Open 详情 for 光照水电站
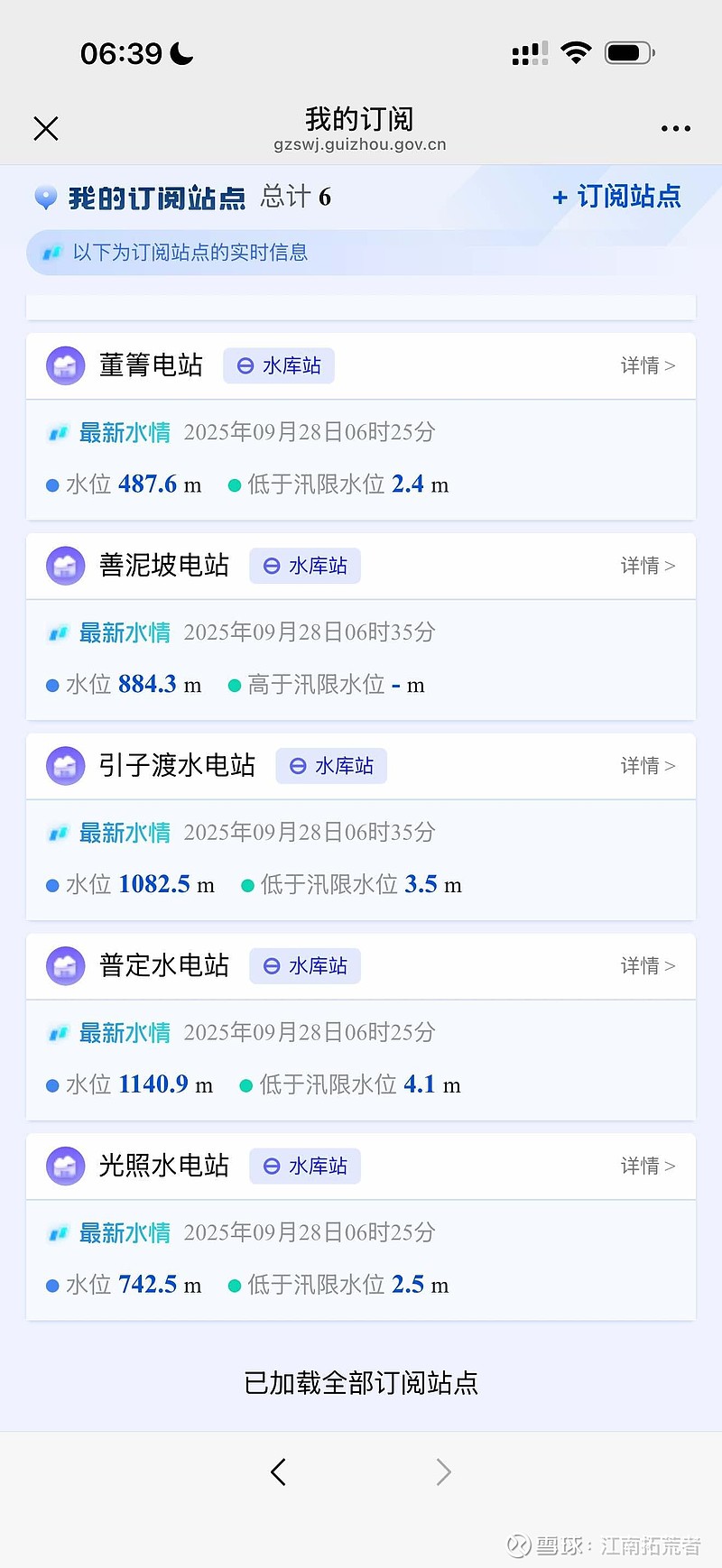 click(647, 1167)
